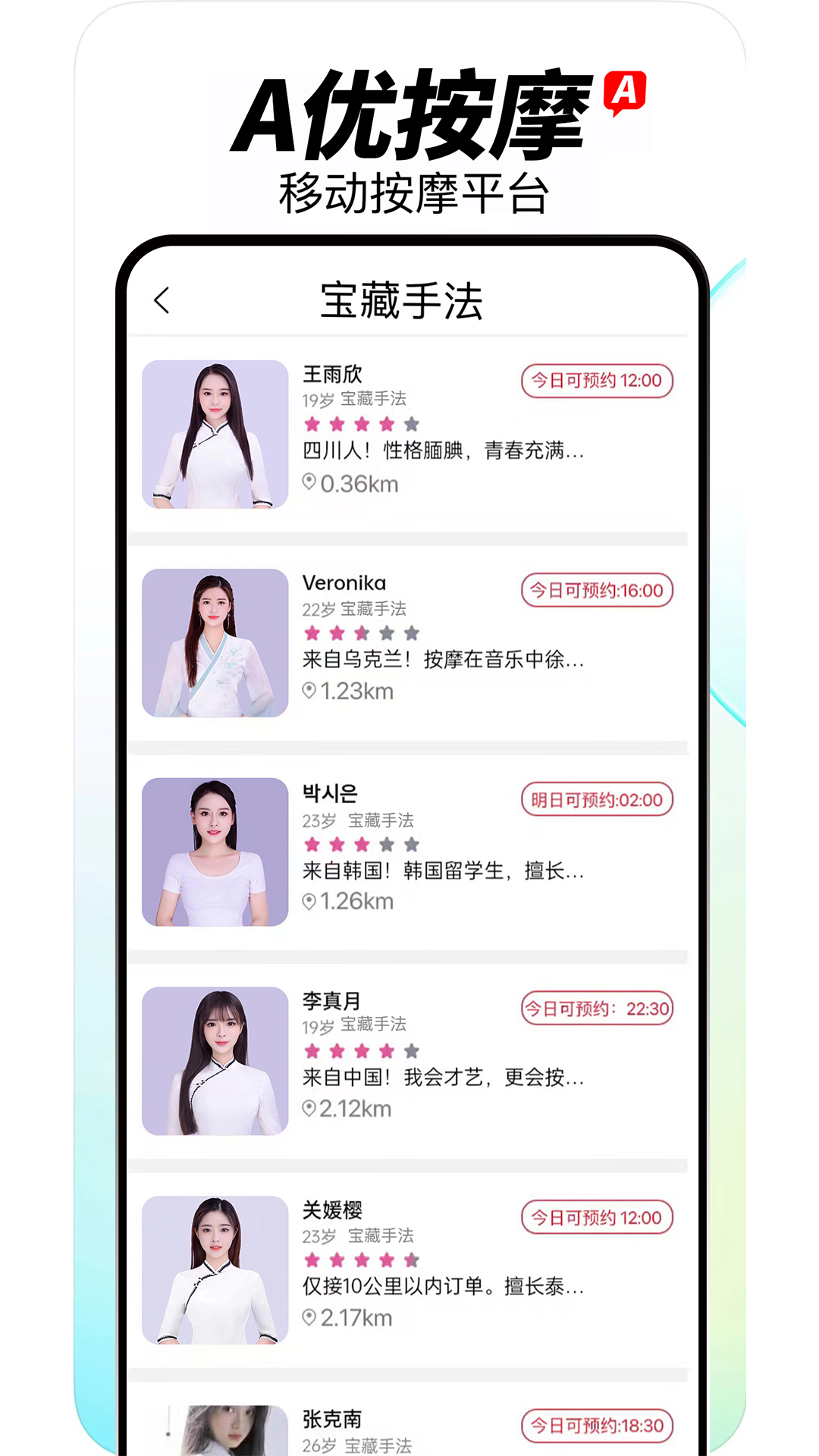Click 李真月's profile photo
This screenshot has width=819, height=1456.
tap(215, 1062)
